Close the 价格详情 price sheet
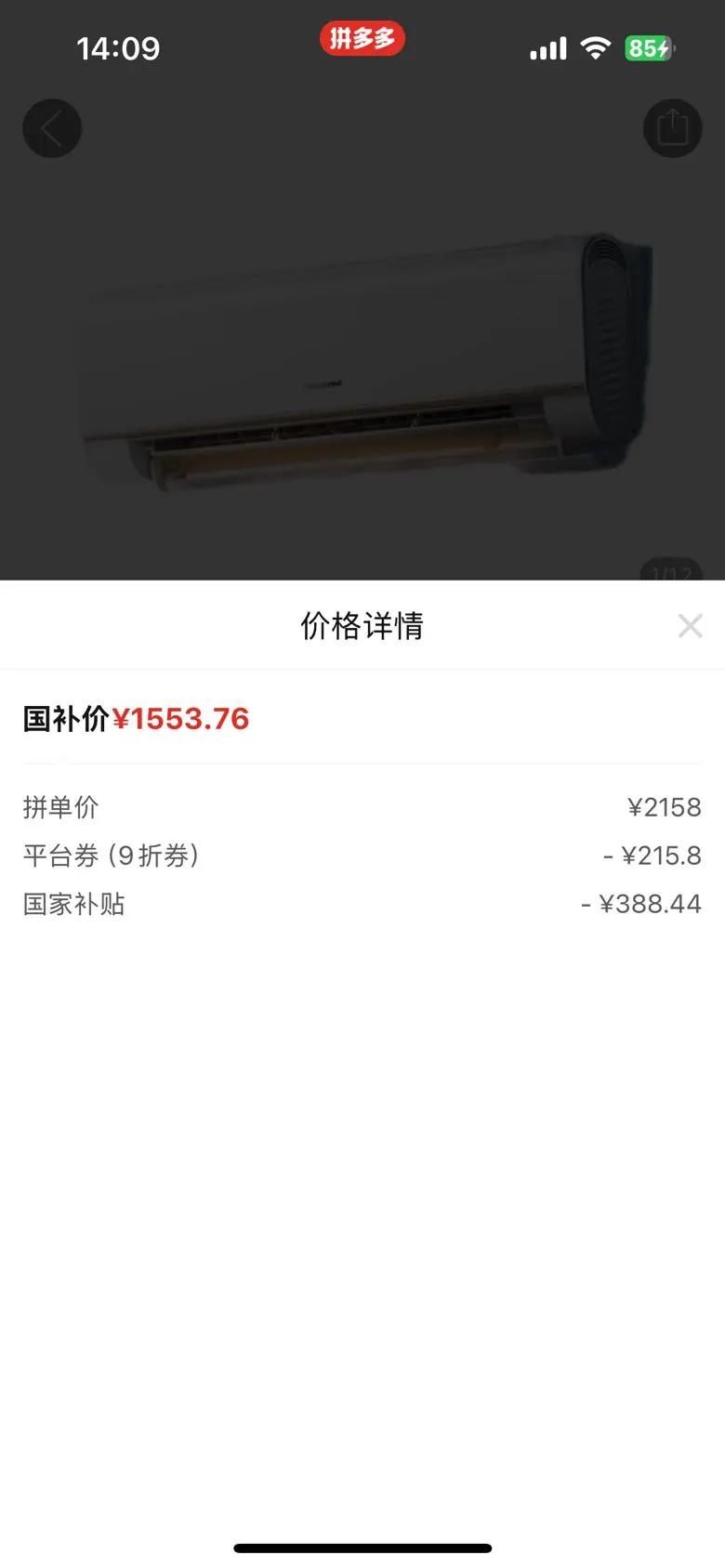Viewport: 725px width, 1568px height. click(x=691, y=626)
